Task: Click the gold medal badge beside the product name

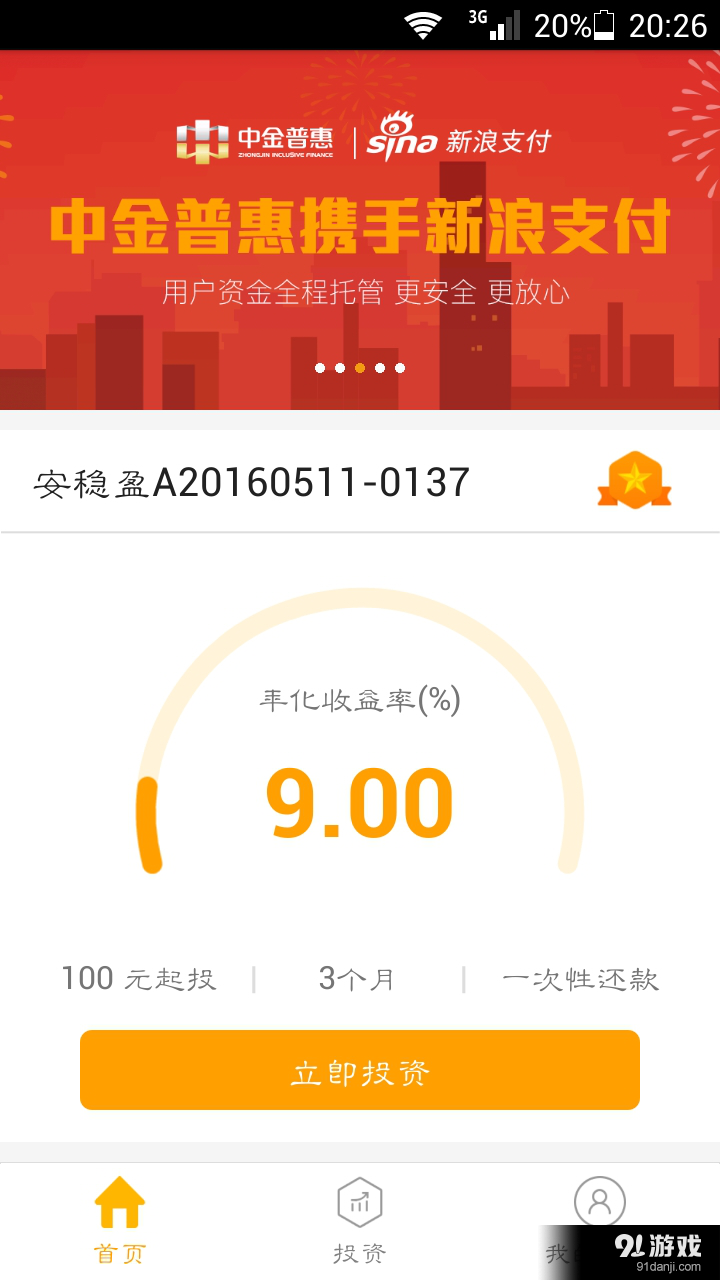Action: coord(634,481)
